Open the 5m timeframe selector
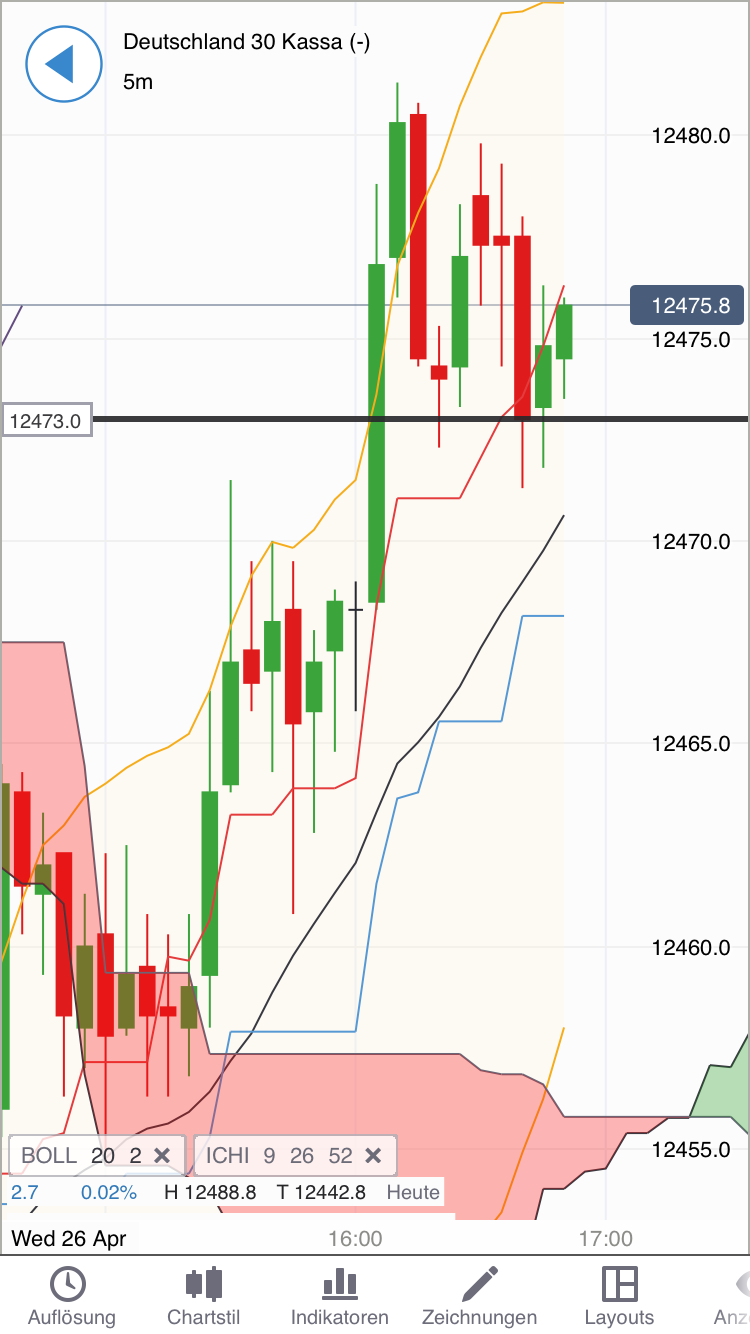Screen dimensions: 750x1334 coord(138,82)
